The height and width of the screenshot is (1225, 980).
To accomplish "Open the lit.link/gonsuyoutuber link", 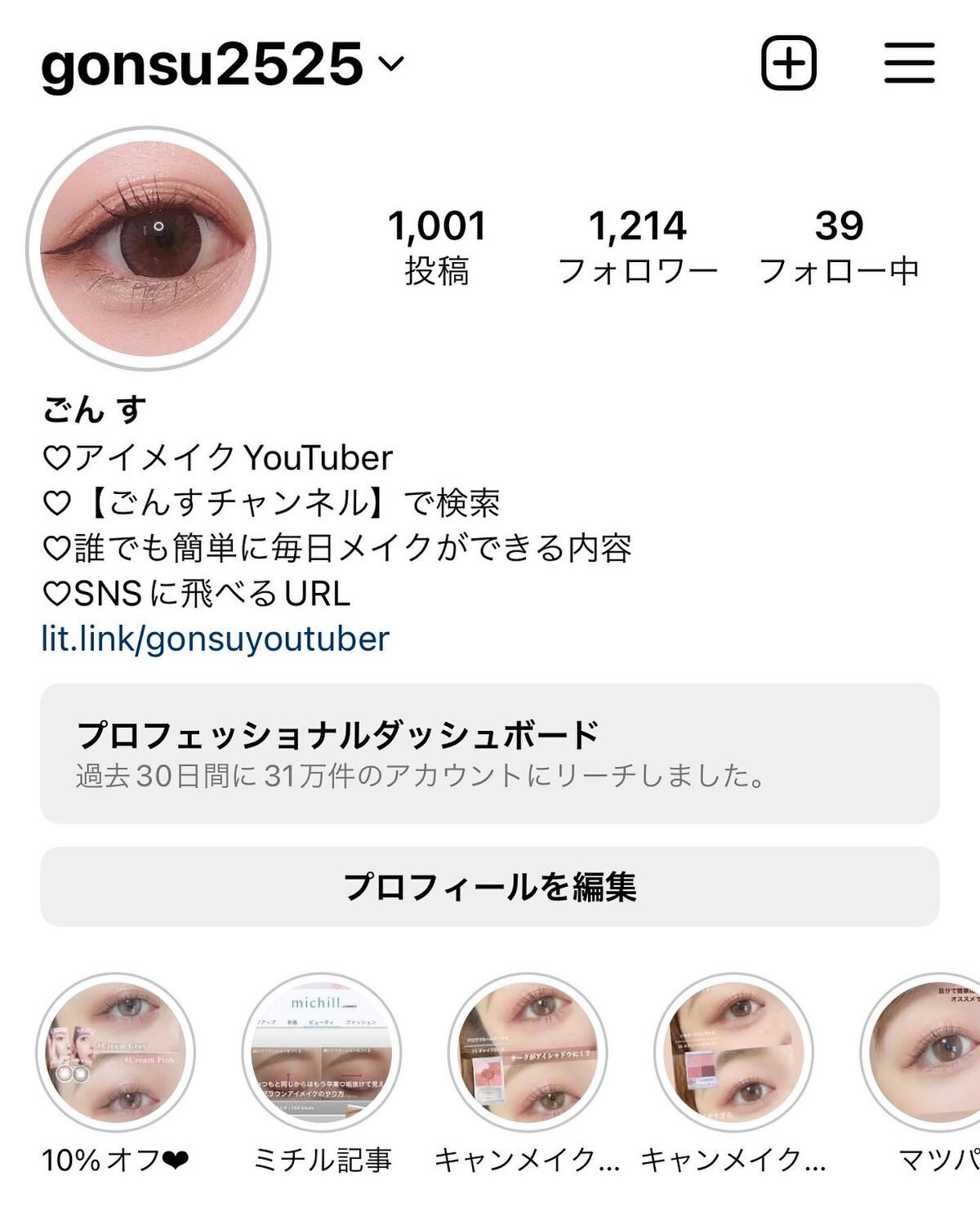I will coord(216,639).
